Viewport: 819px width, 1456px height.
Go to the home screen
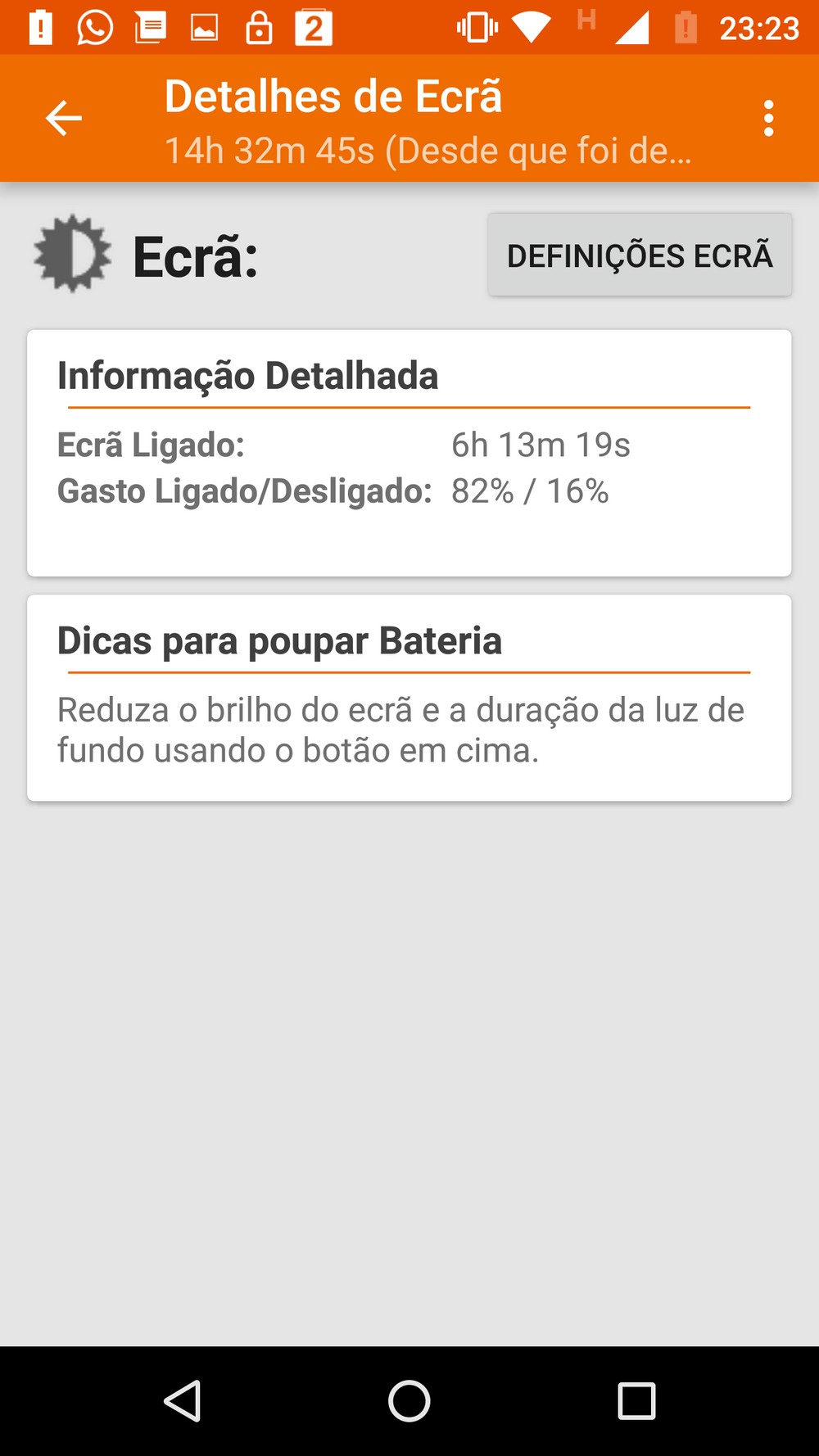tap(409, 1400)
